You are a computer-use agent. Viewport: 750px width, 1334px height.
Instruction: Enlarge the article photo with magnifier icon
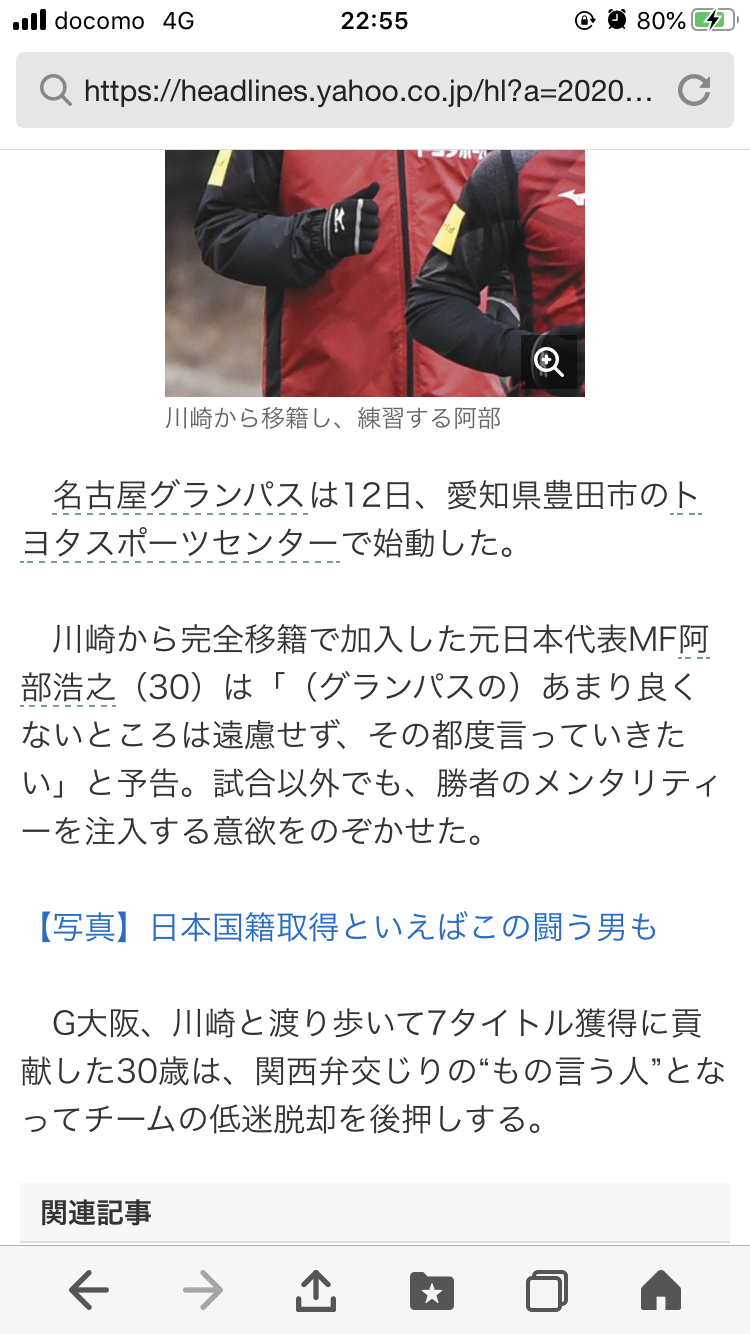click(x=549, y=362)
